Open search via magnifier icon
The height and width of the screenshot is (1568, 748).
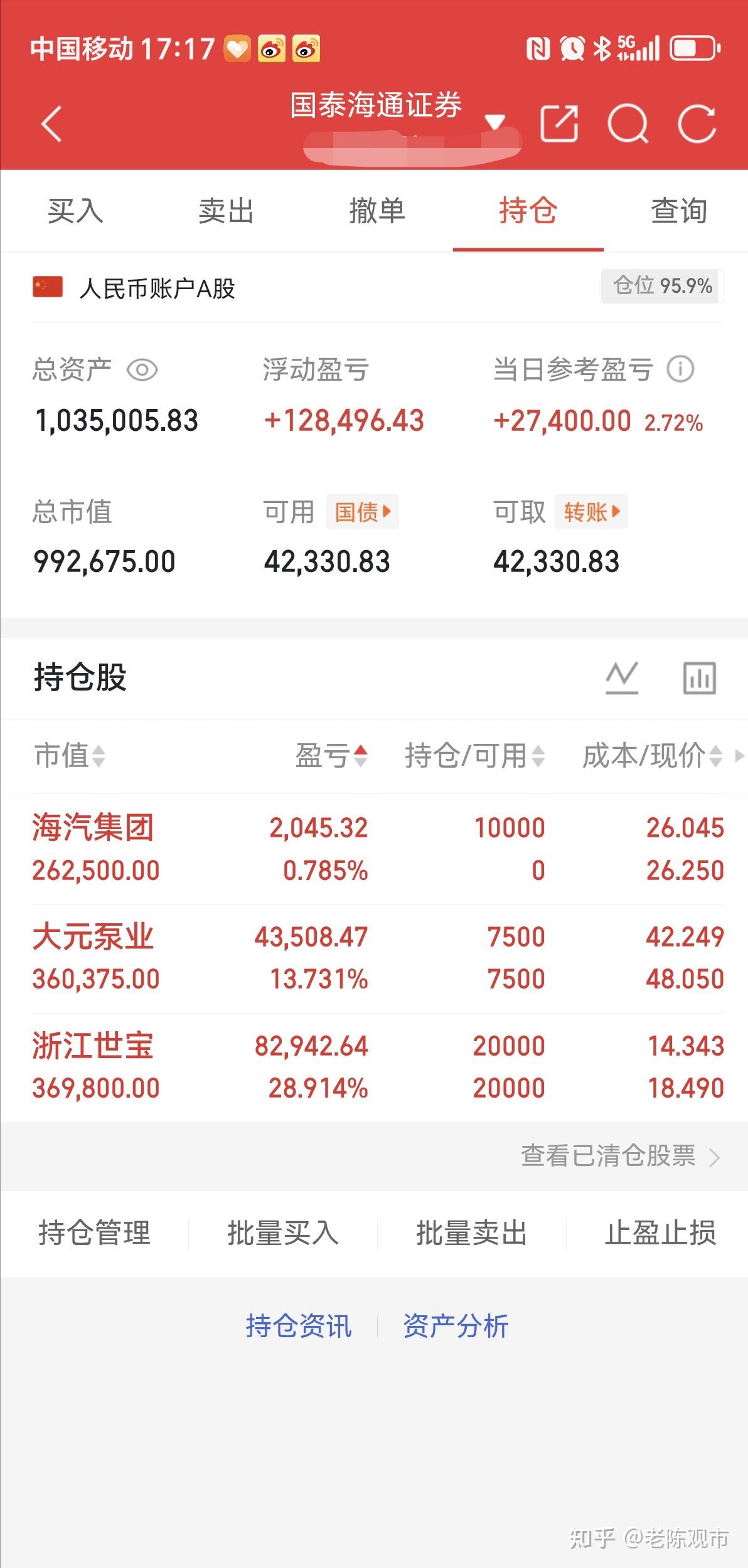[x=629, y=123]
